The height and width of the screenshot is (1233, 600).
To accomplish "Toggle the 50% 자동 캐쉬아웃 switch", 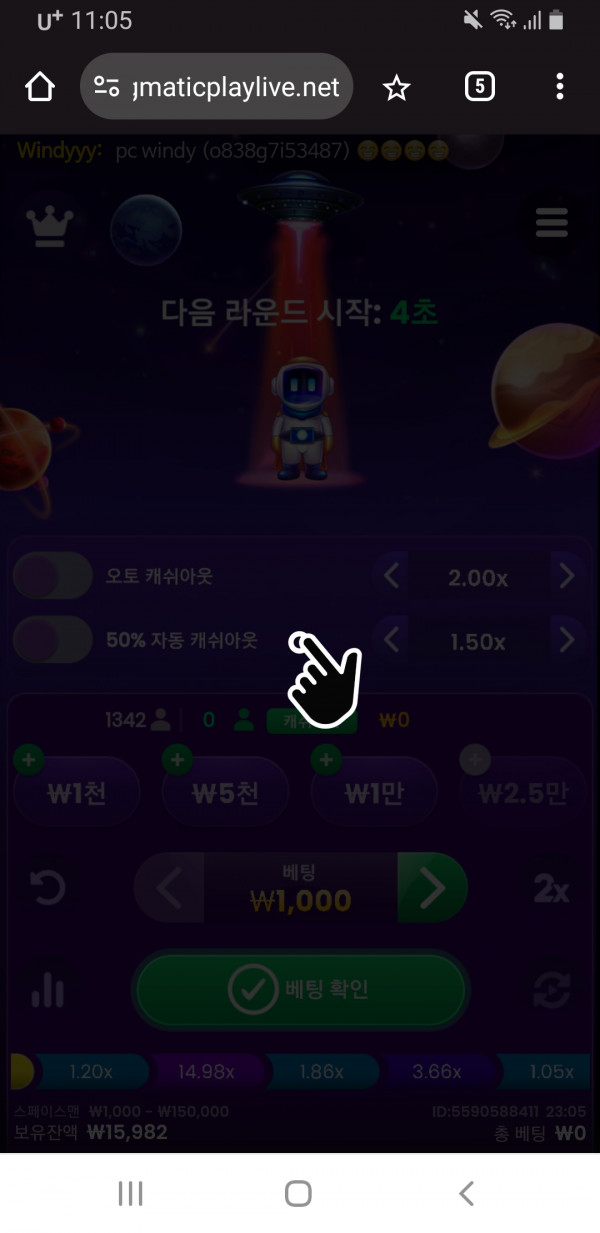I will (52, 640).
